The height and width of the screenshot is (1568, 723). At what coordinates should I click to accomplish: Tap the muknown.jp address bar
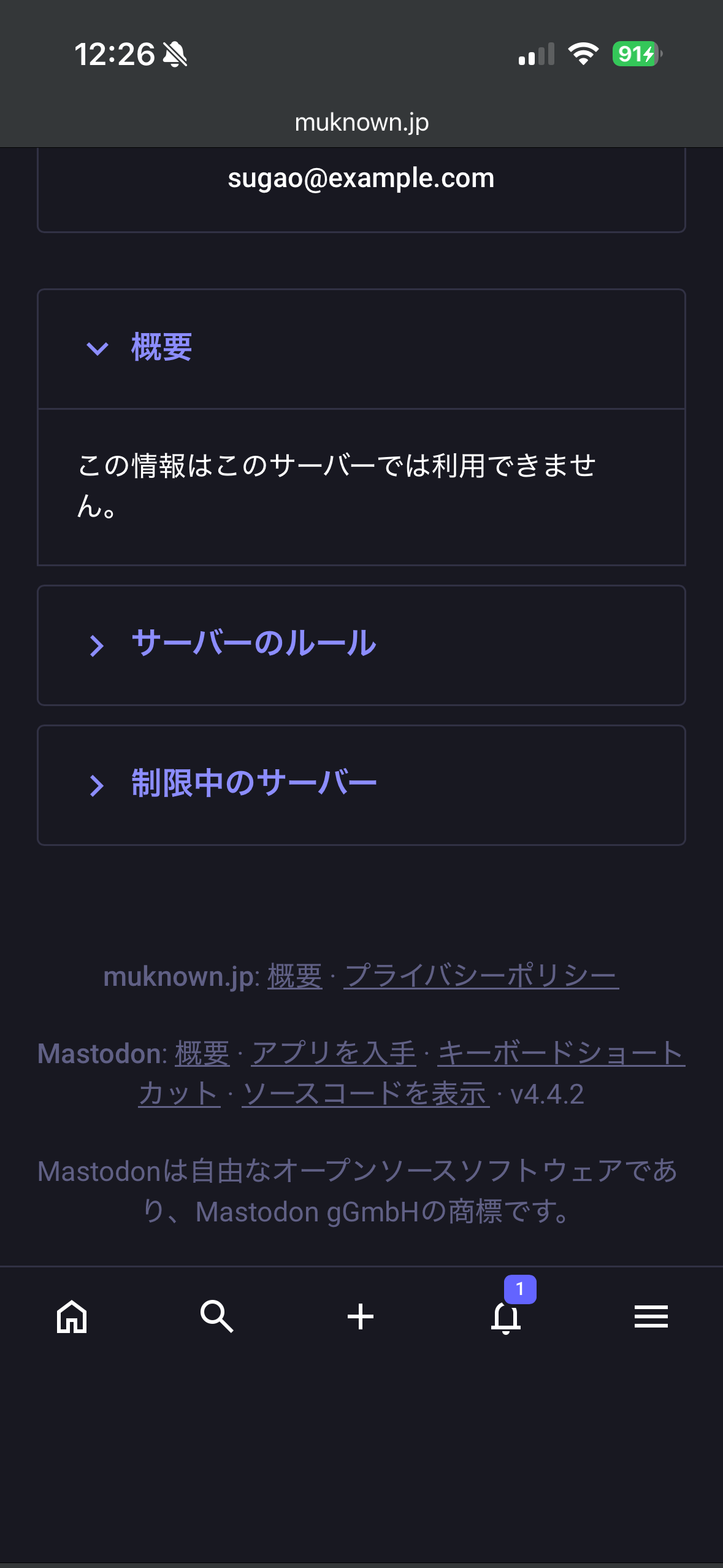[x=362, y=123]
